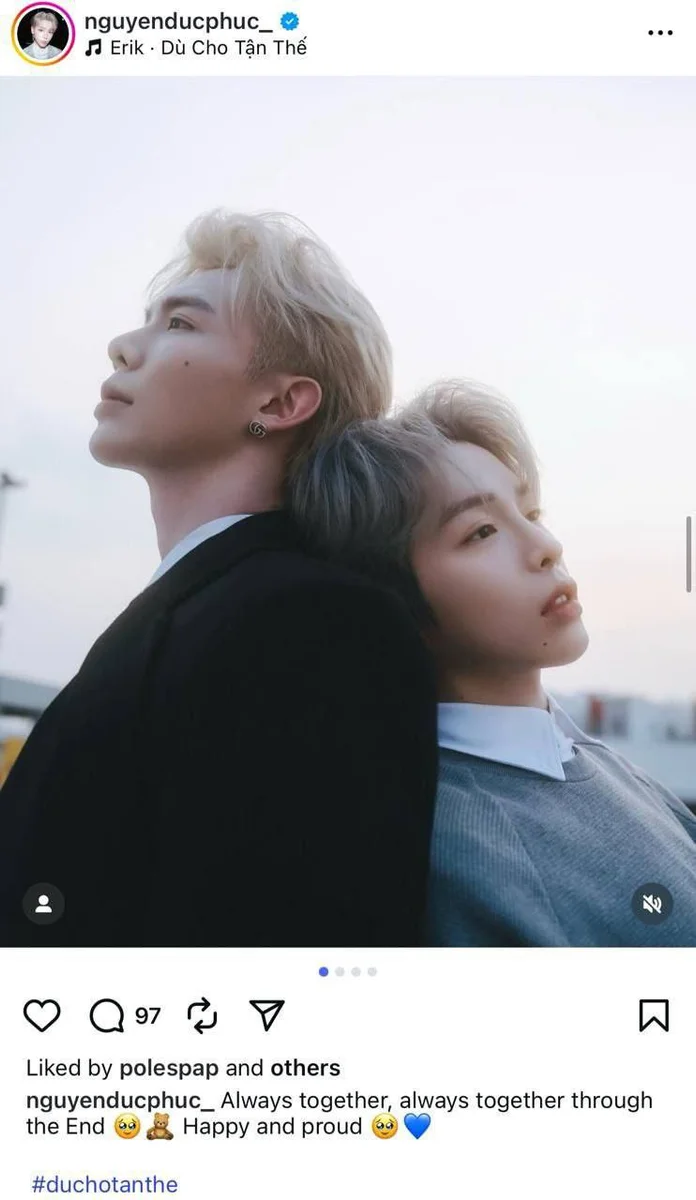The height and width of the screenshot is (1200, 696).
Task: See others who liked the post
Action: [305, 1068]
